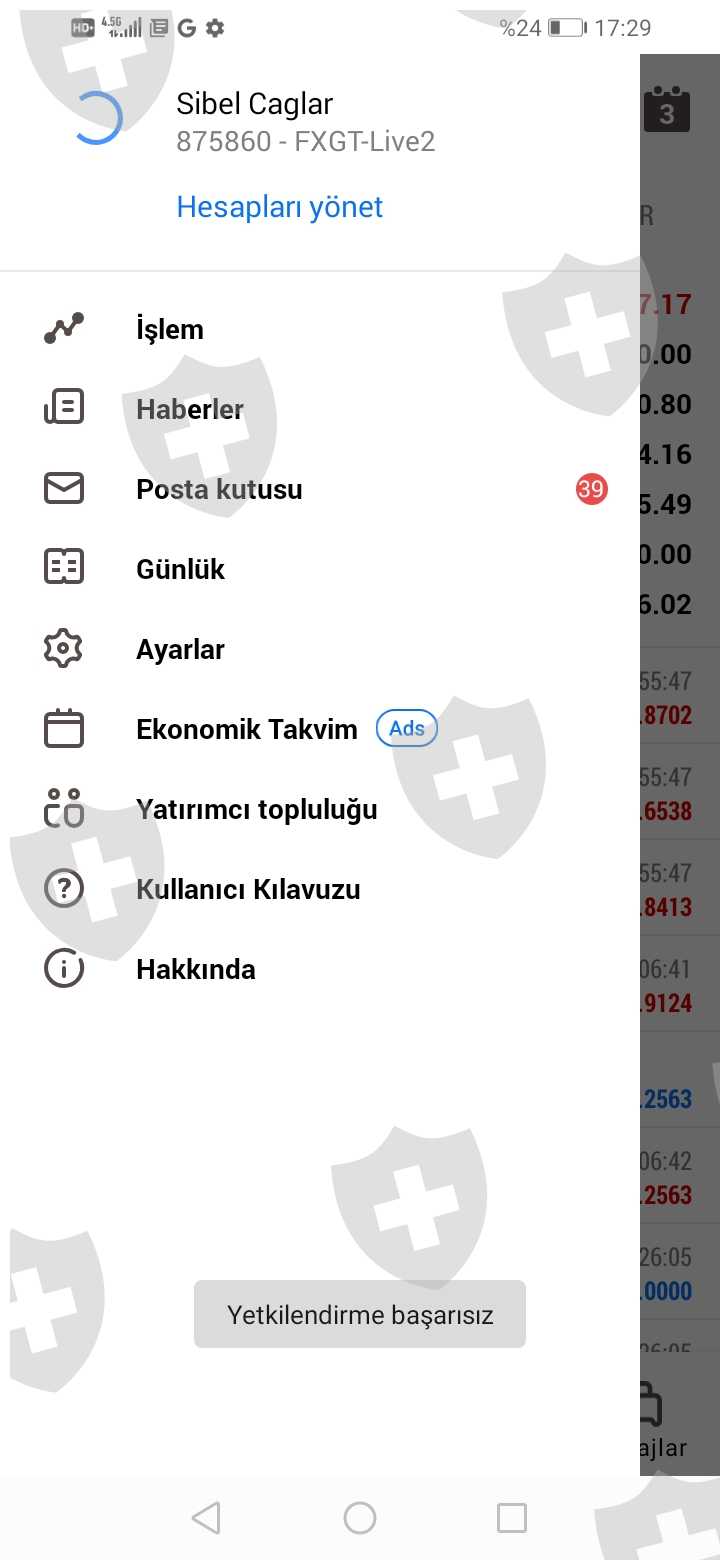The width and height of the screenshot is (720, 1560).
Task: Select account Sibel Caglar header
Action: coord(255,104)
